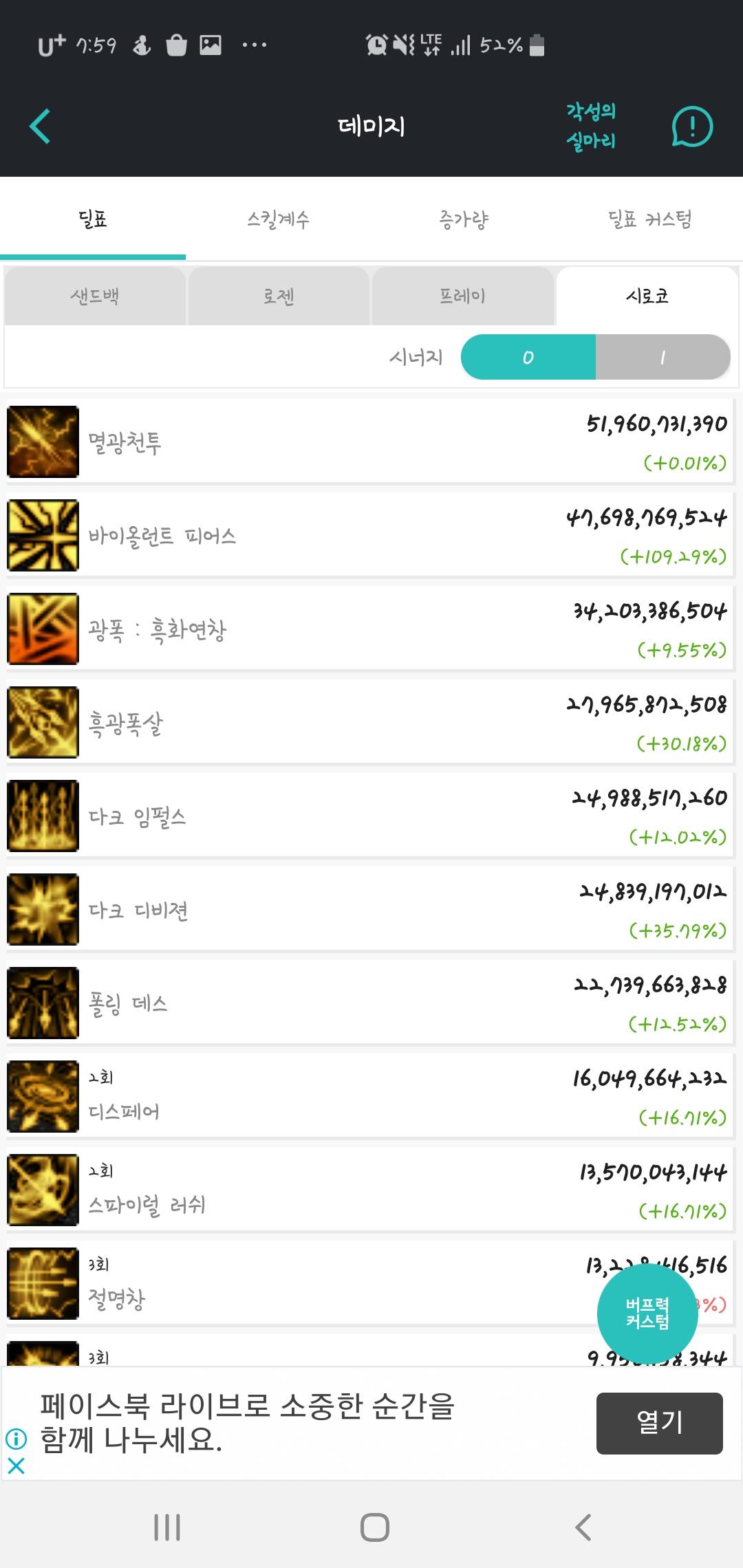Viewport: 743px width, 1568px height.
Task: Select the 프레이 sub-tab
Action: 463,296
